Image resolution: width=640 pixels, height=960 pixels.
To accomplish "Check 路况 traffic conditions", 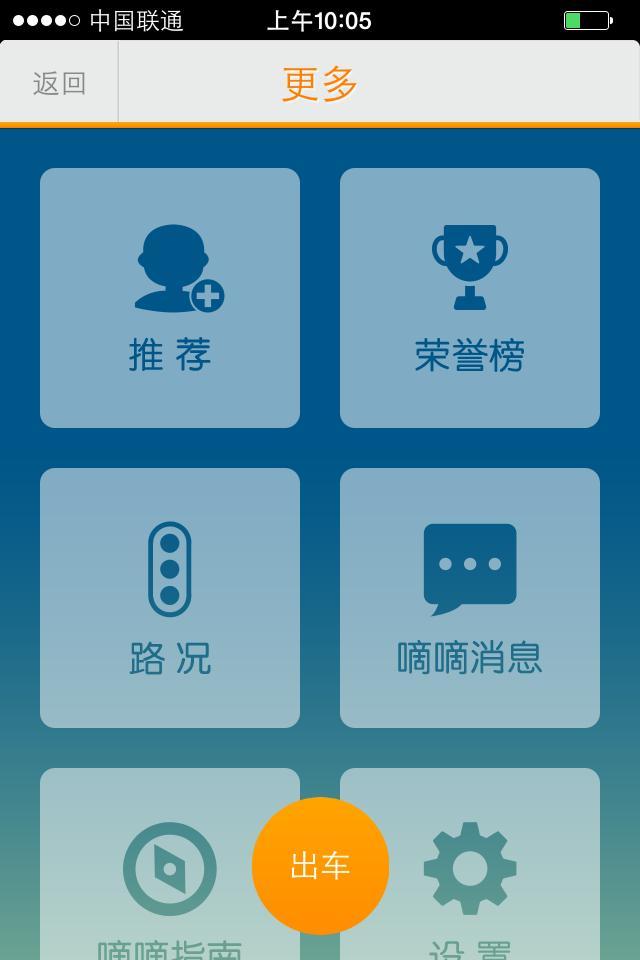I will (170, 598).
